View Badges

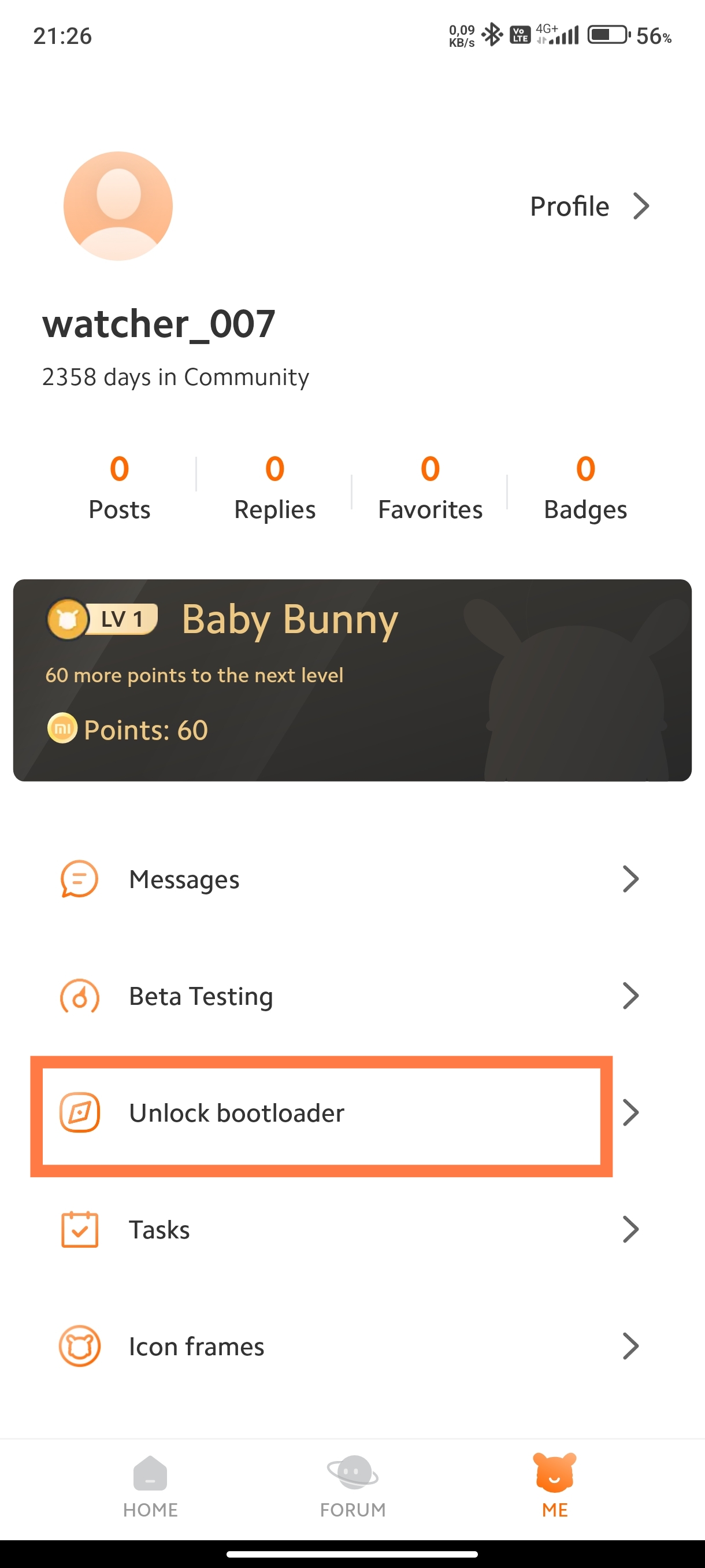pyautogui.click(x=585, y=488)
